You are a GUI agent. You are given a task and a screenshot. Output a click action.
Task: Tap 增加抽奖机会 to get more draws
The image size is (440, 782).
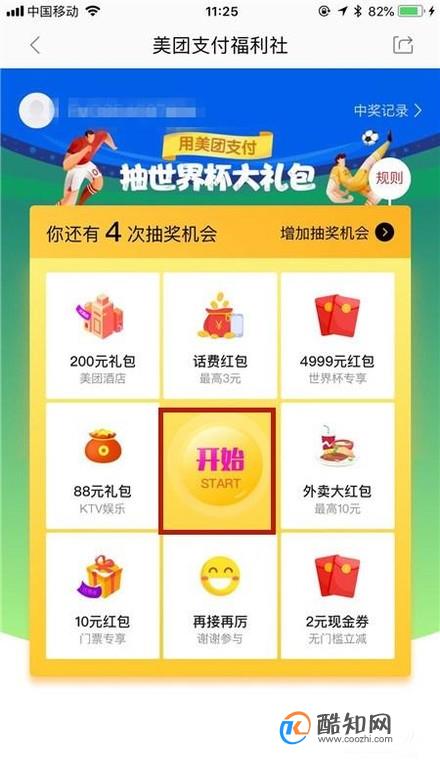point(337,232)
